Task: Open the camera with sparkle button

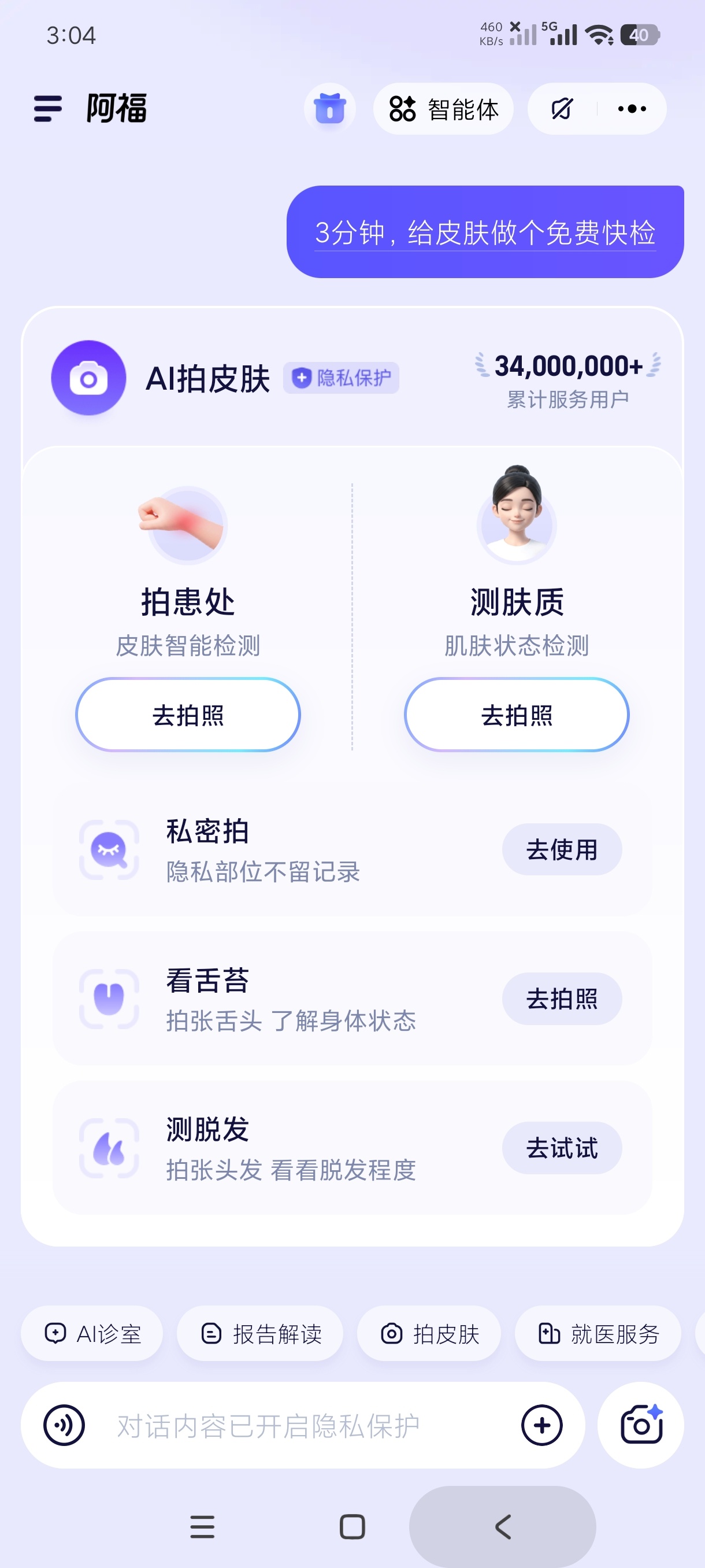Action: [640, 1425]
